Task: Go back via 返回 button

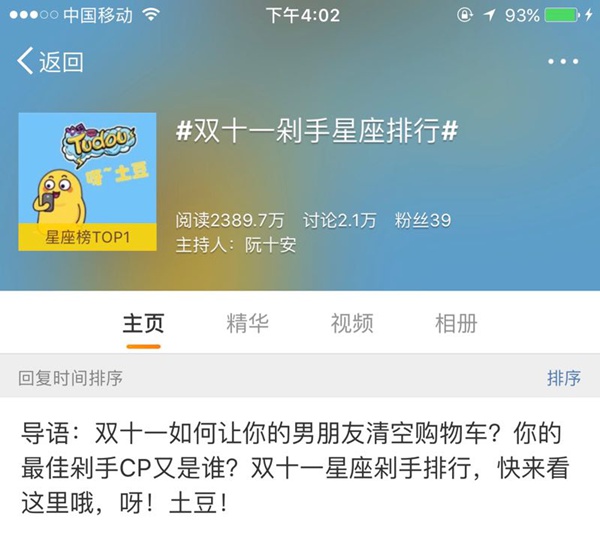Action: click(x=50, y=62)
